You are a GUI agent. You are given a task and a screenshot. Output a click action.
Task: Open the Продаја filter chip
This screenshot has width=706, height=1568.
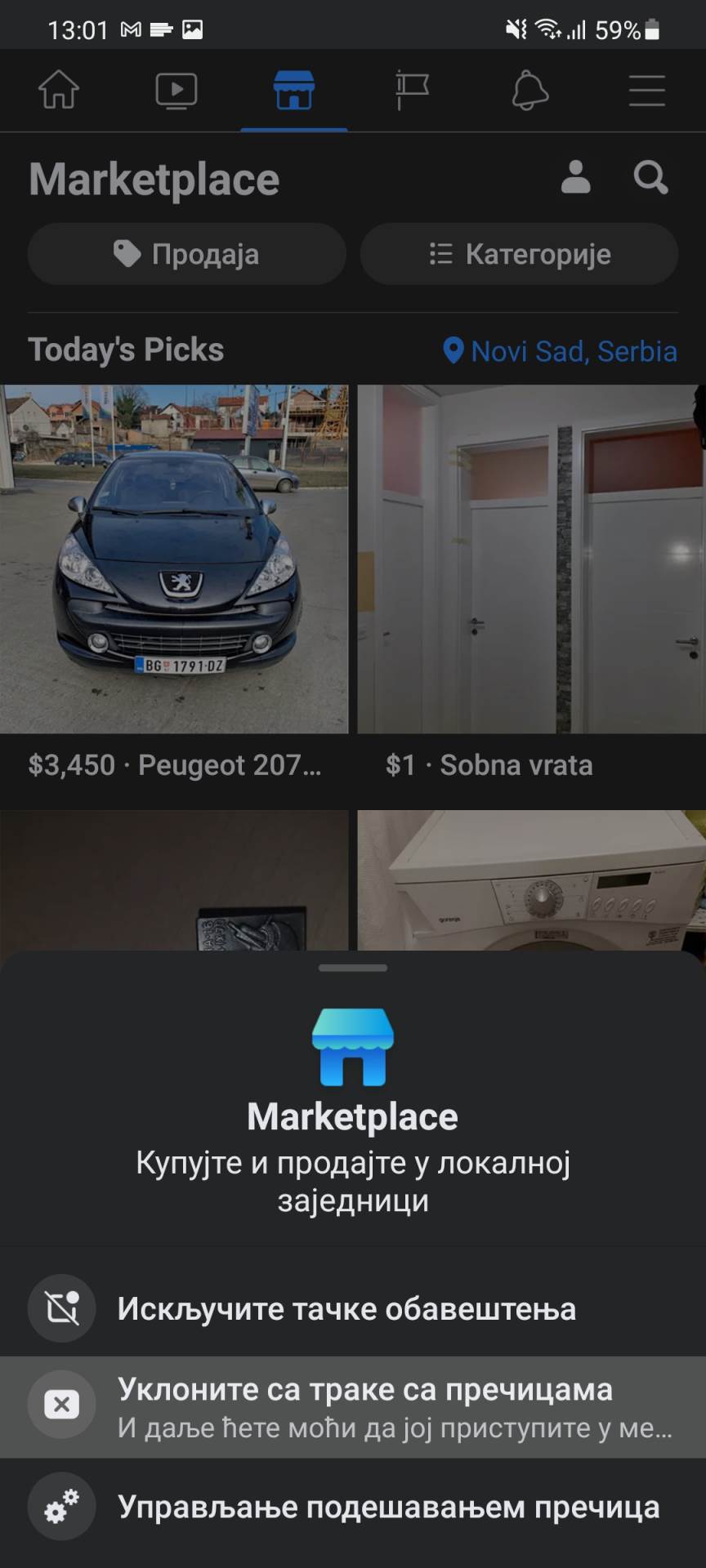pyautogui.click(x=186, y=254)
